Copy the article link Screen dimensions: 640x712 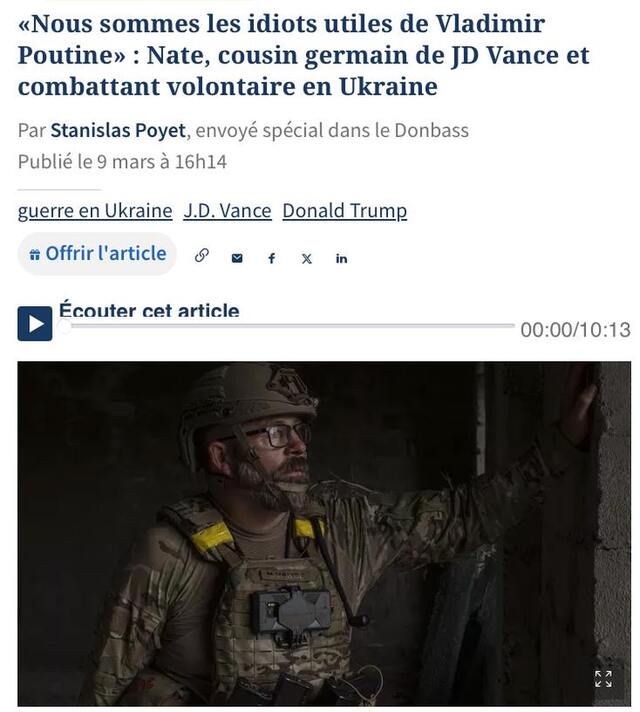tap(202, 257)
